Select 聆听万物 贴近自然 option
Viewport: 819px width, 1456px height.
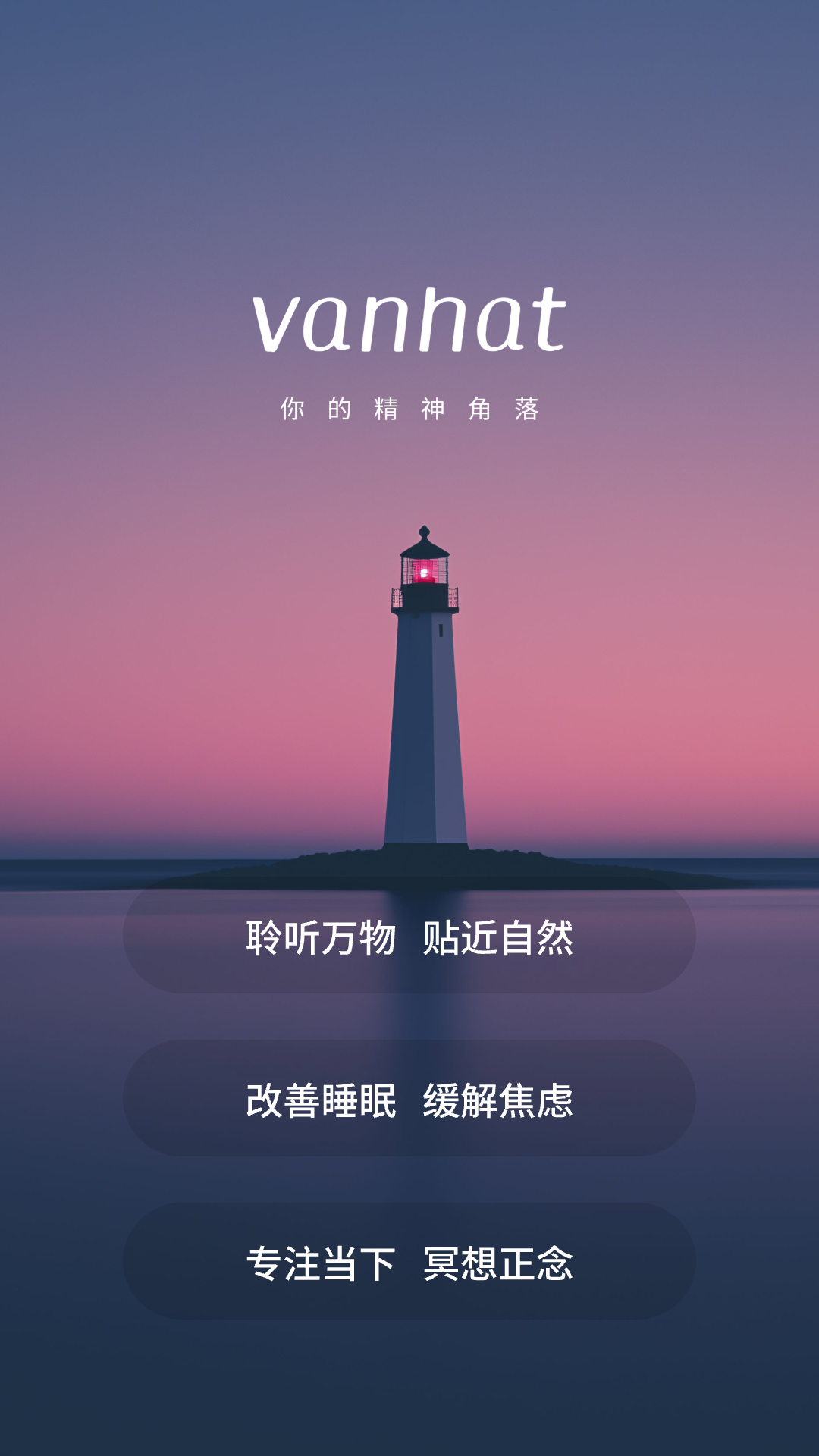(409, 937)
